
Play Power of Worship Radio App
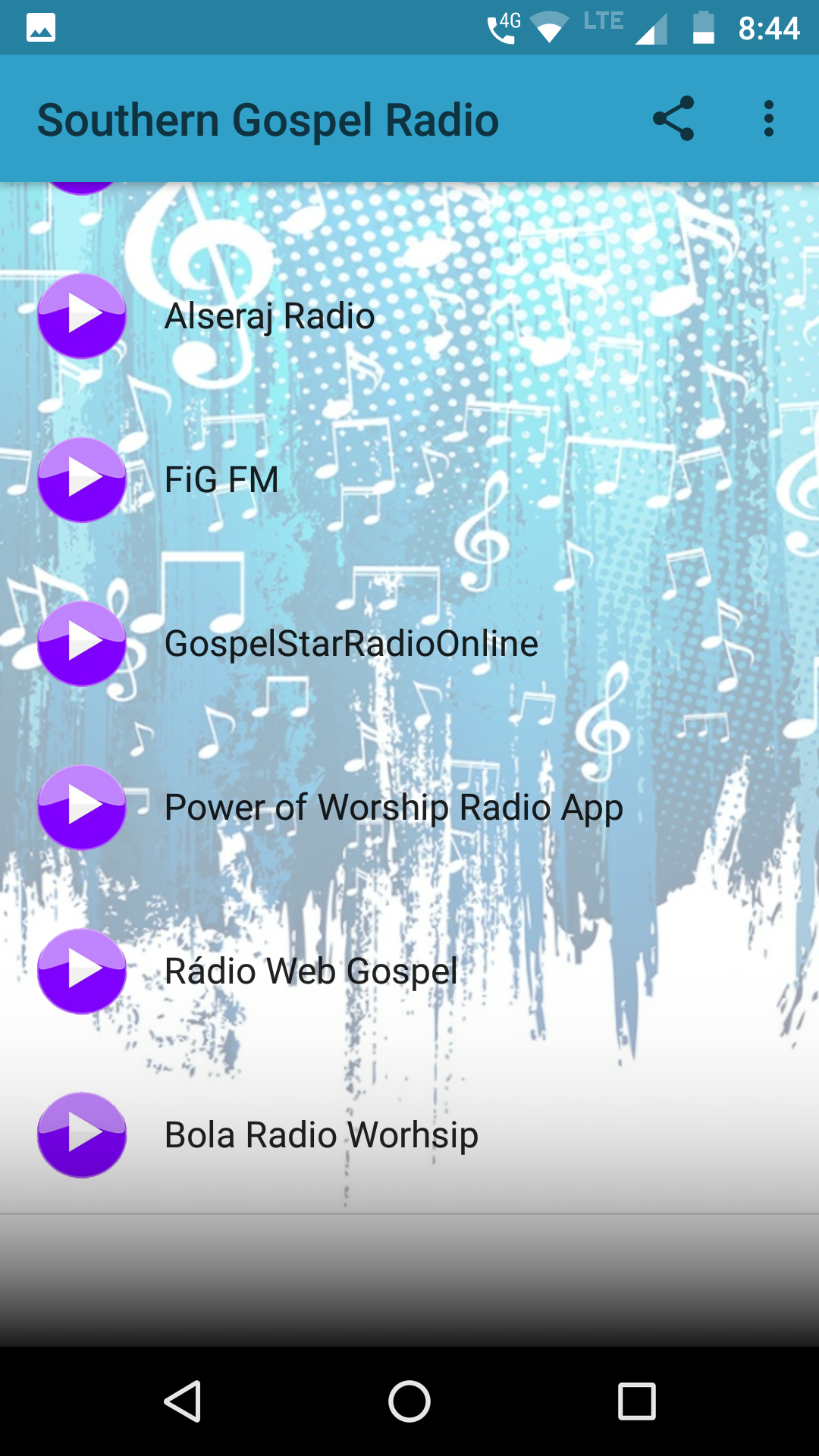(82, 808)
